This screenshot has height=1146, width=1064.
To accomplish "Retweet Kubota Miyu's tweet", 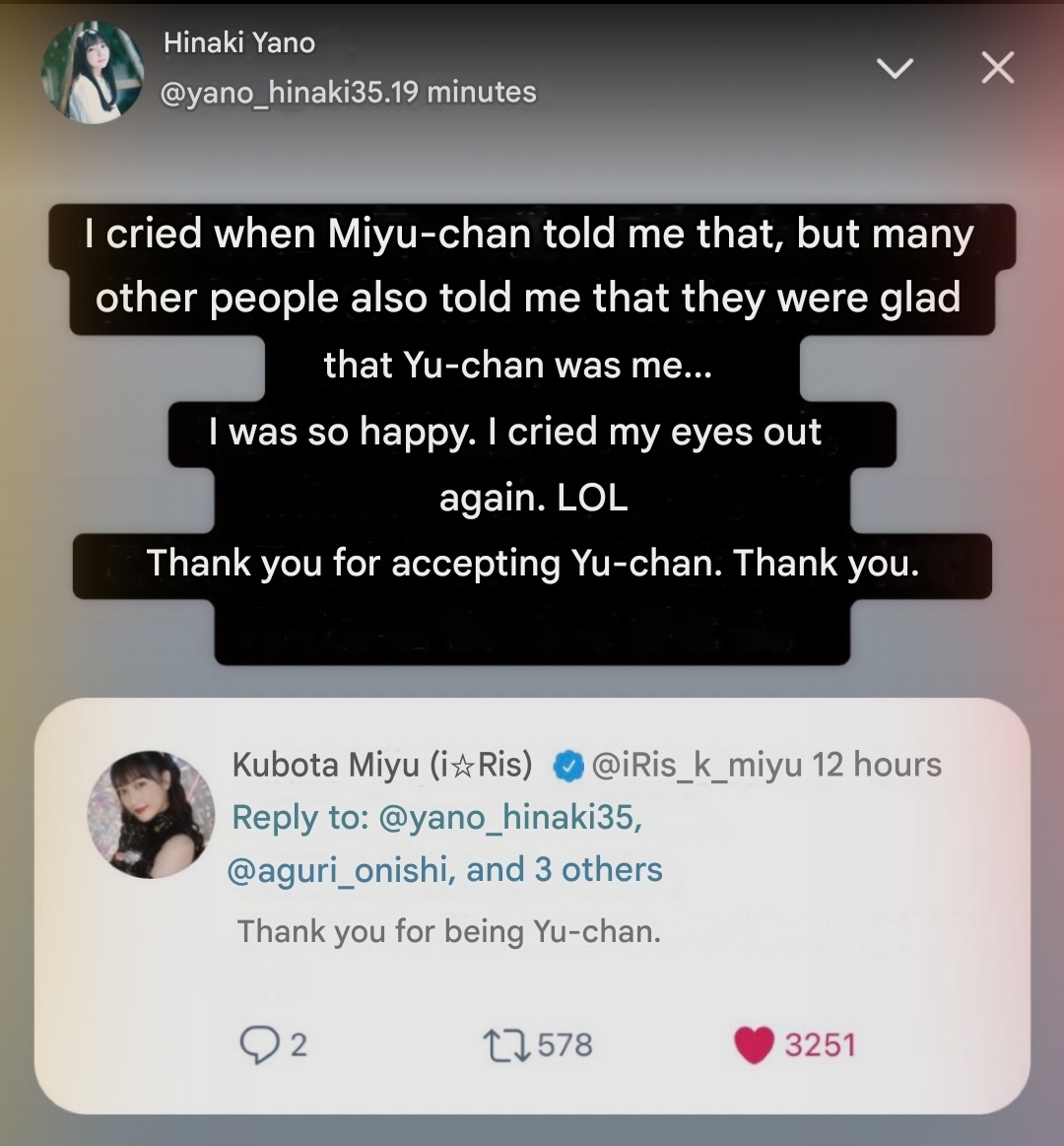I will coord(507,1045).
